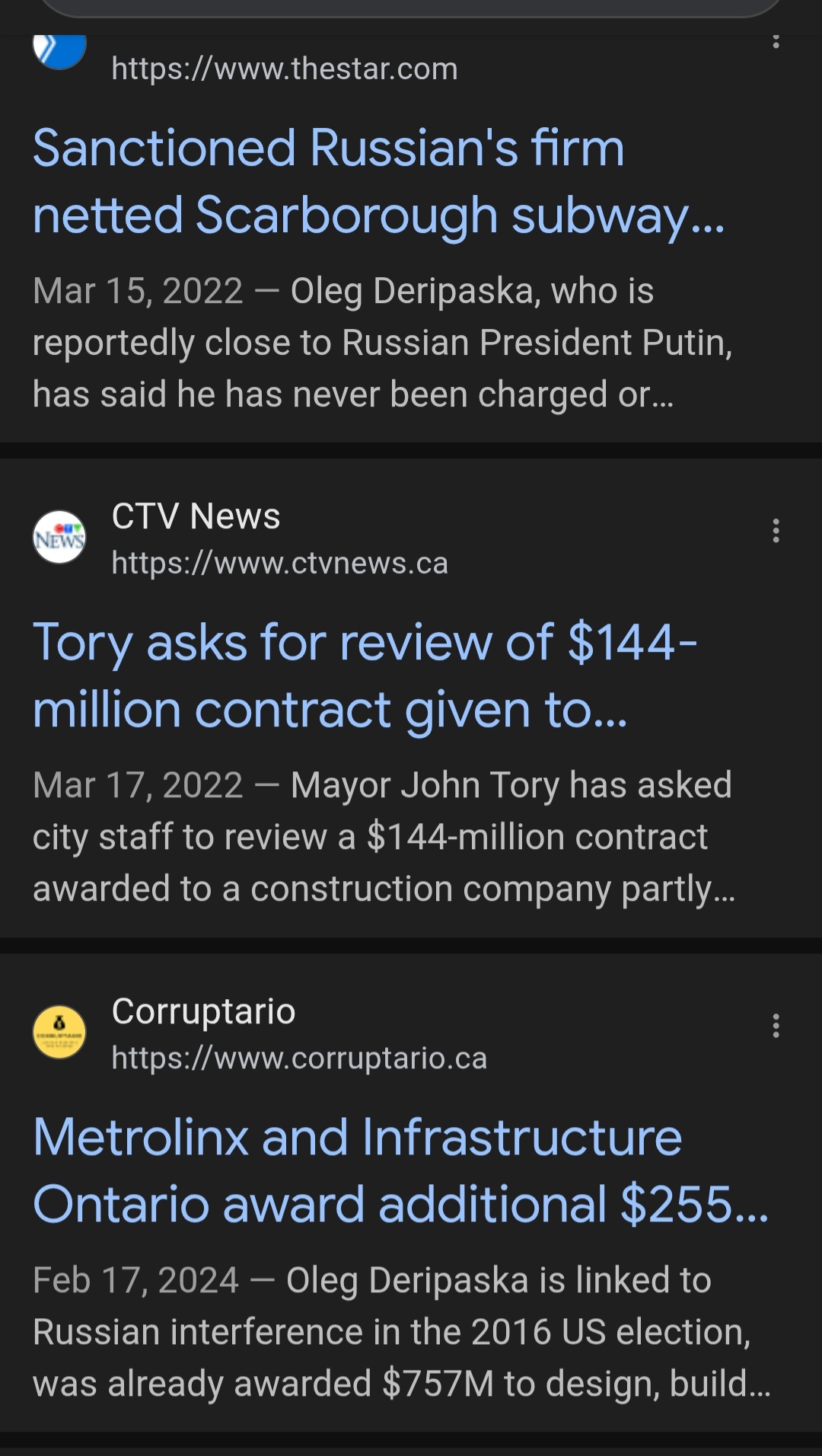This screenshot has height=1456, width=822.
Task: Visit the Corruptario site header
Action: pyautogui.click(x=203, y=1012)
